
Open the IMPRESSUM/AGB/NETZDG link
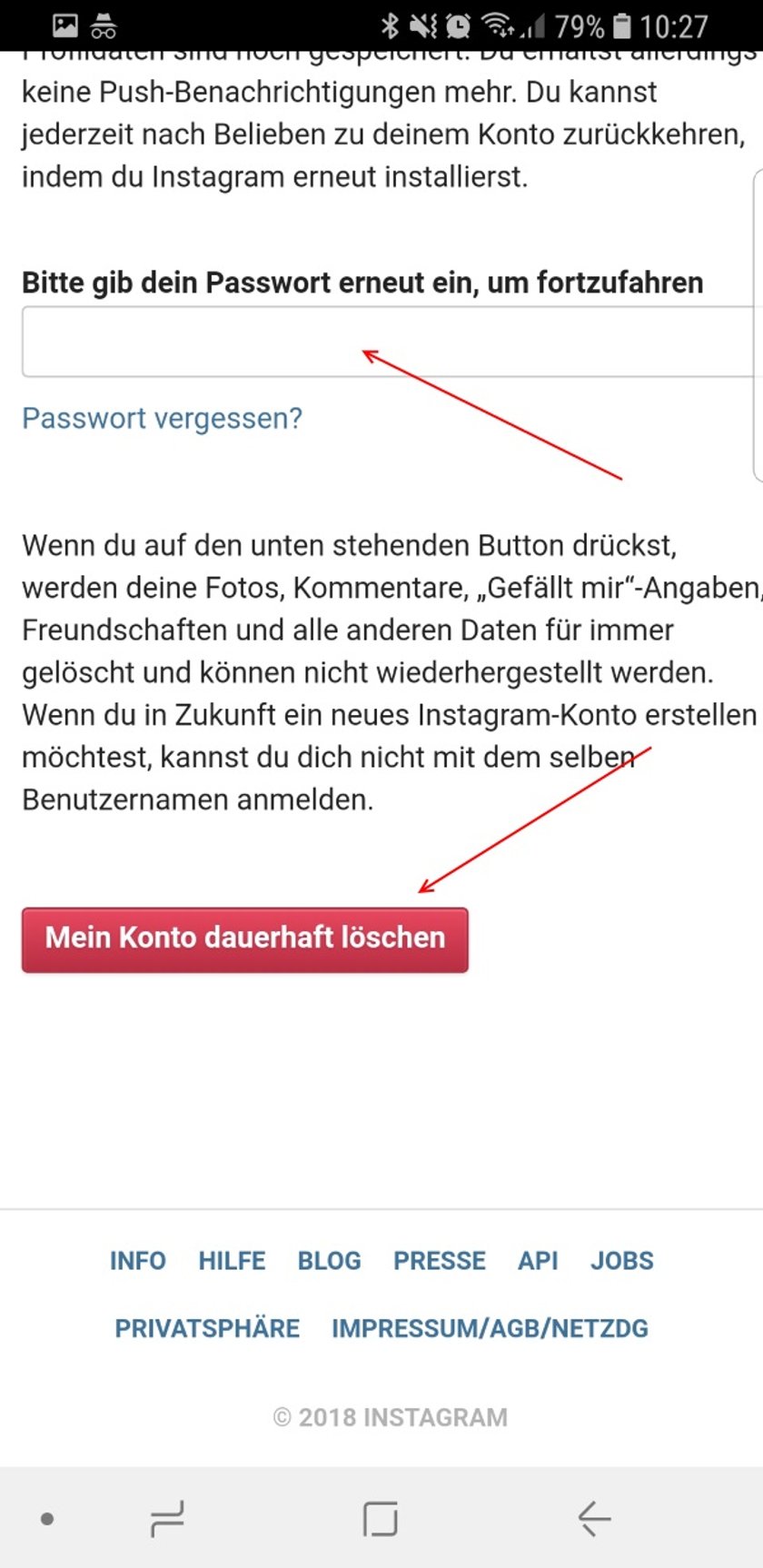[490, 1328]
